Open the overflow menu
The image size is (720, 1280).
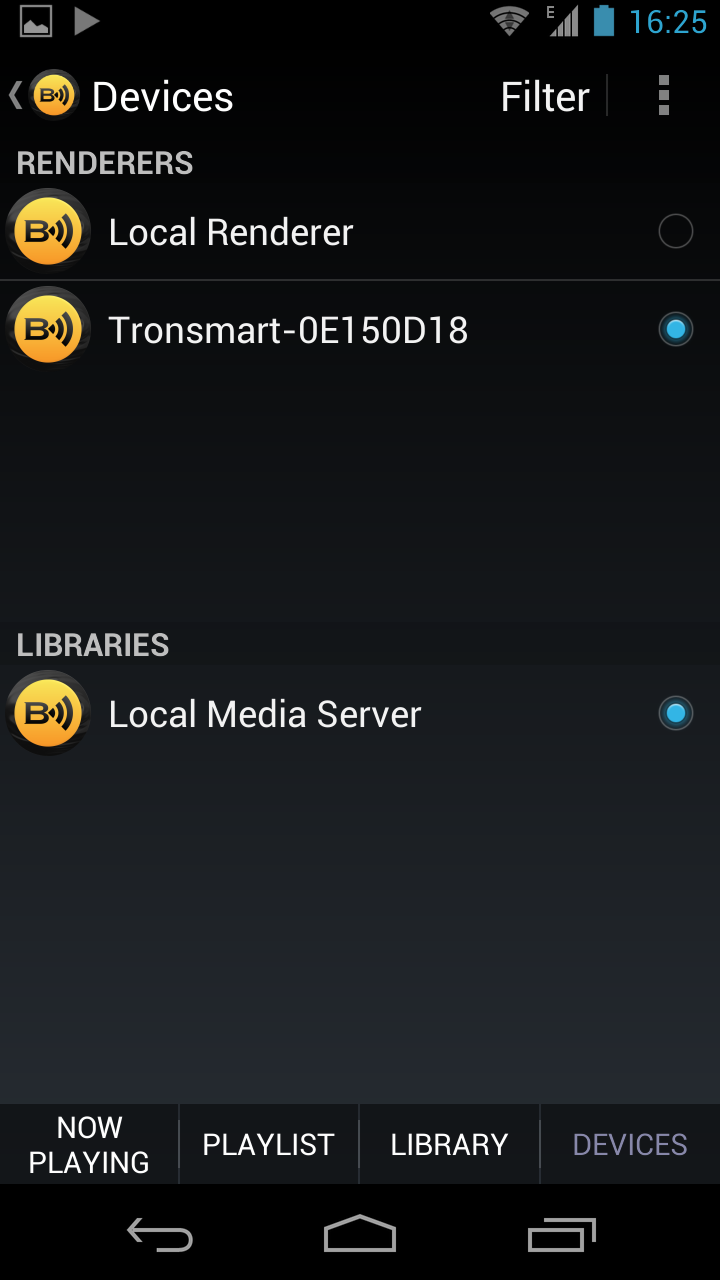click(x=663, y=97)
